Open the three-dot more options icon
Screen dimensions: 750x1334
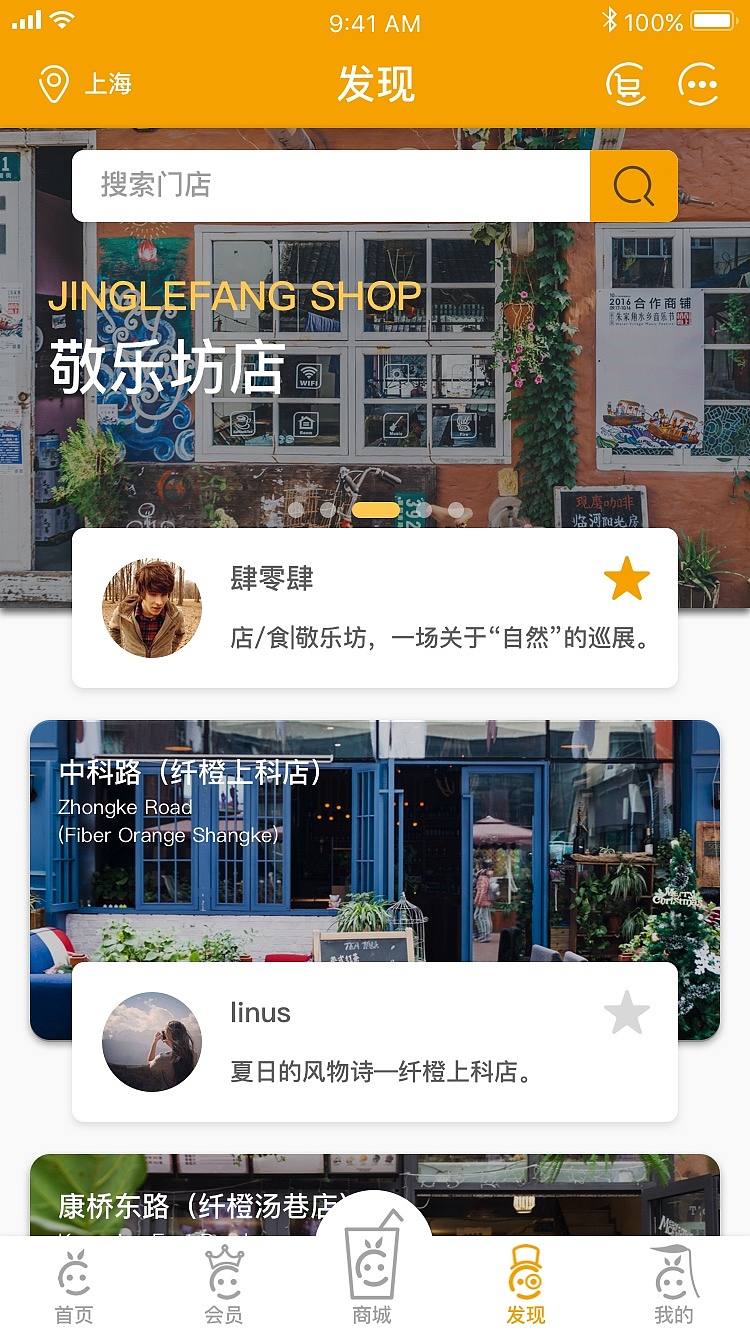(699, 84)
